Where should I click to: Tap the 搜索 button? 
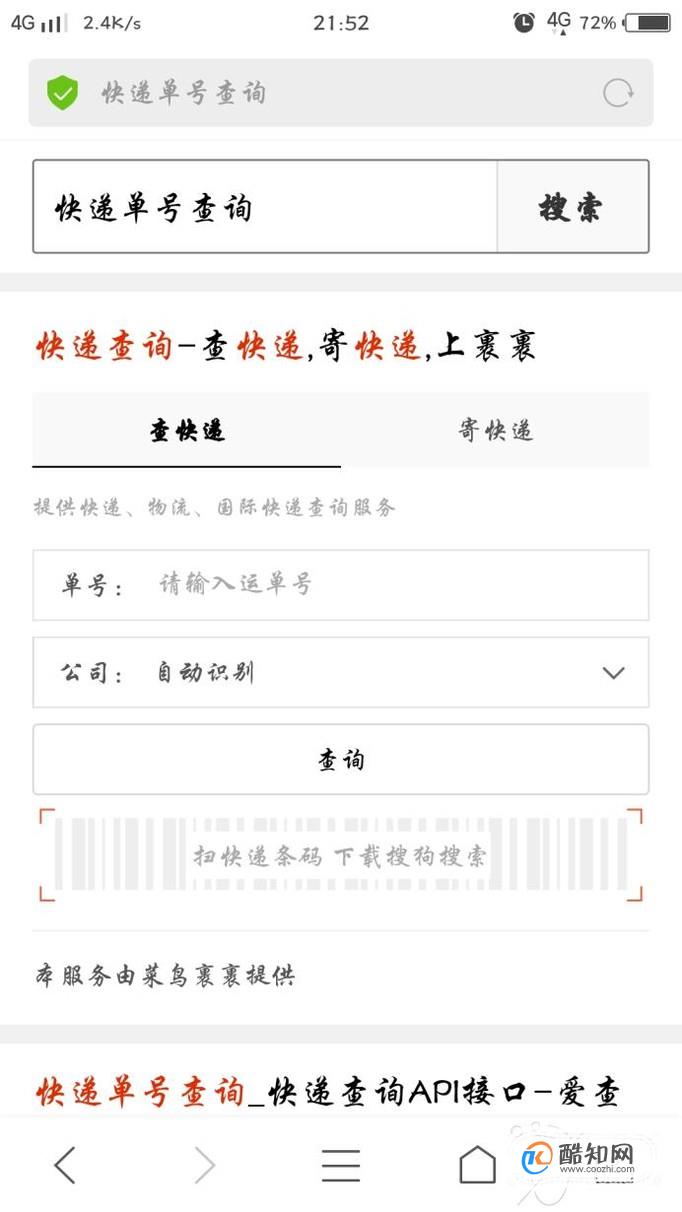[572, 207]
